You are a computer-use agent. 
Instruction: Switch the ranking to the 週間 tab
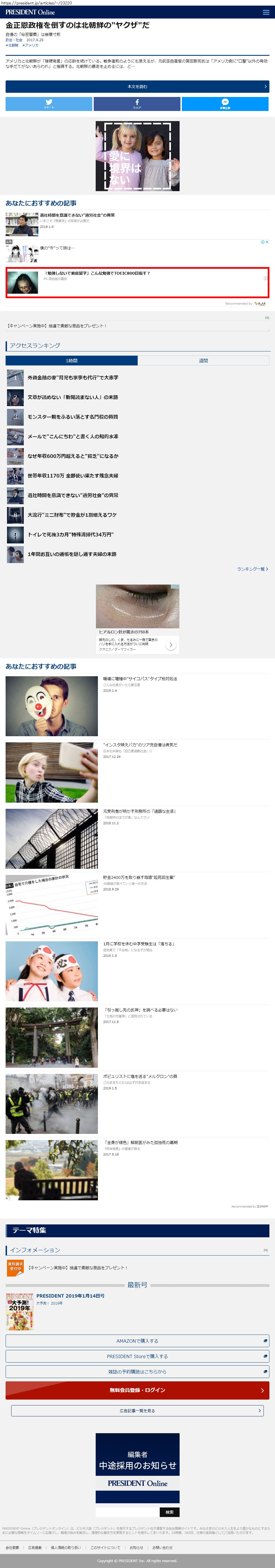[203, 360]
